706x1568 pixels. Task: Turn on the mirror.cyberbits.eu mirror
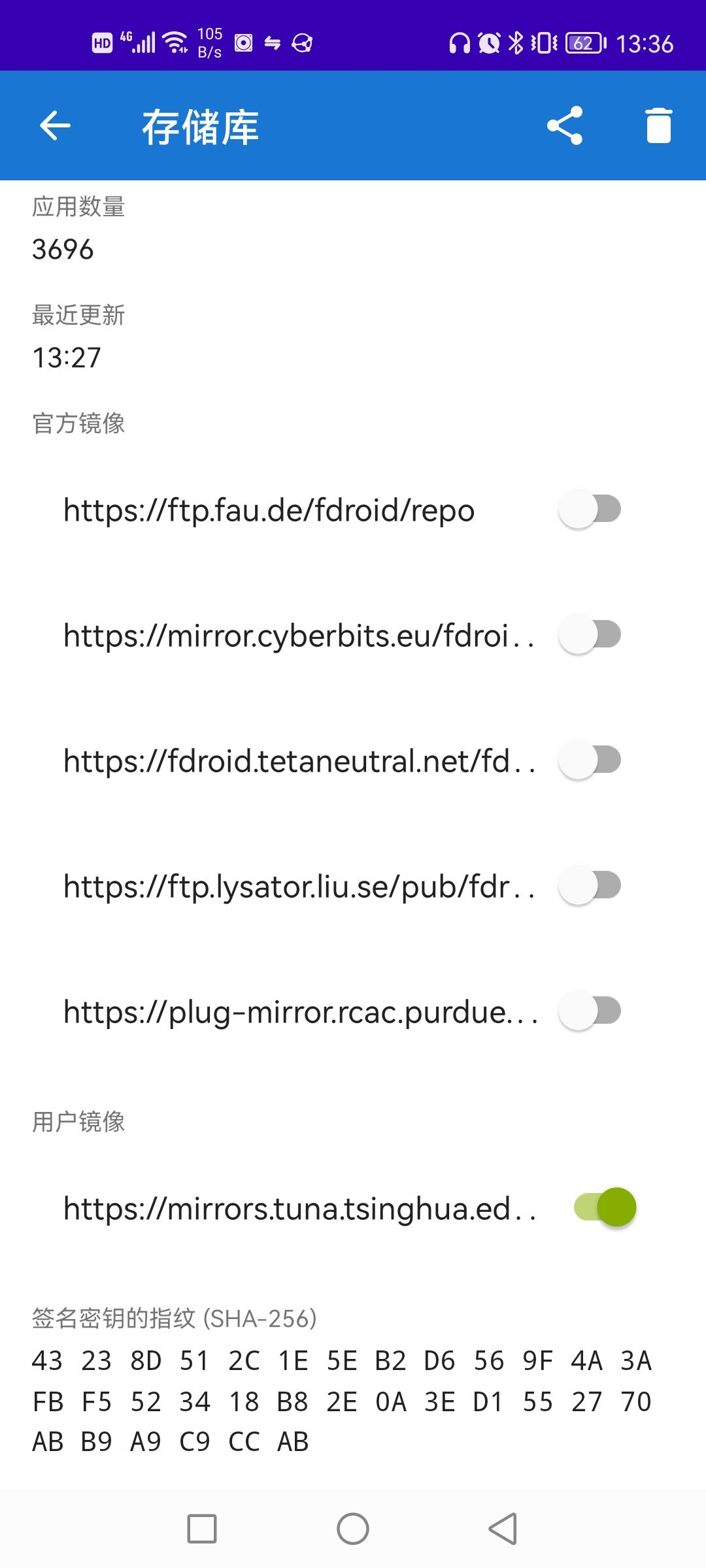click(x=590, y=634)
